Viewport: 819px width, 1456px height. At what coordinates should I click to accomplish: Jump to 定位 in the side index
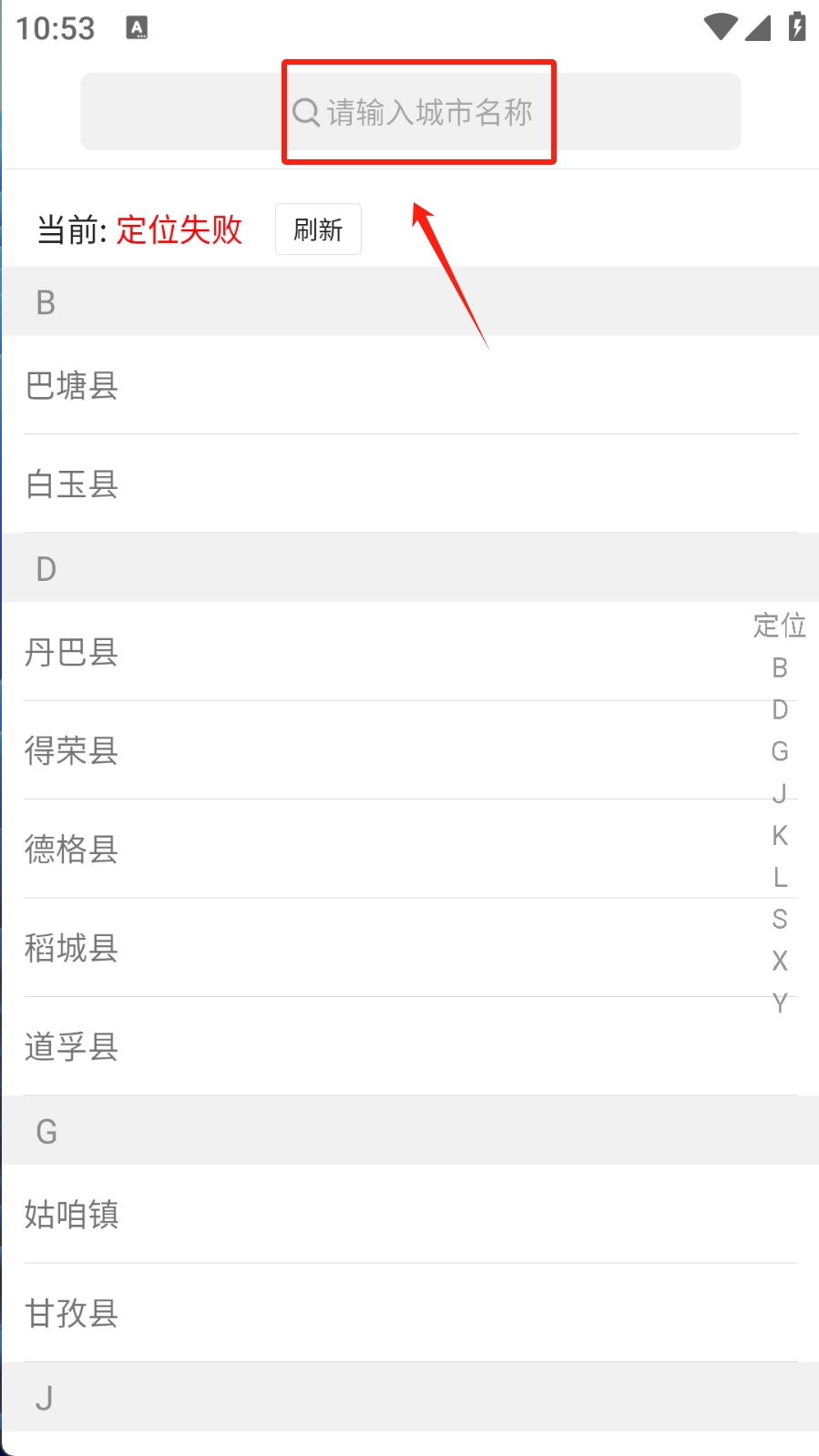point(780,626)
